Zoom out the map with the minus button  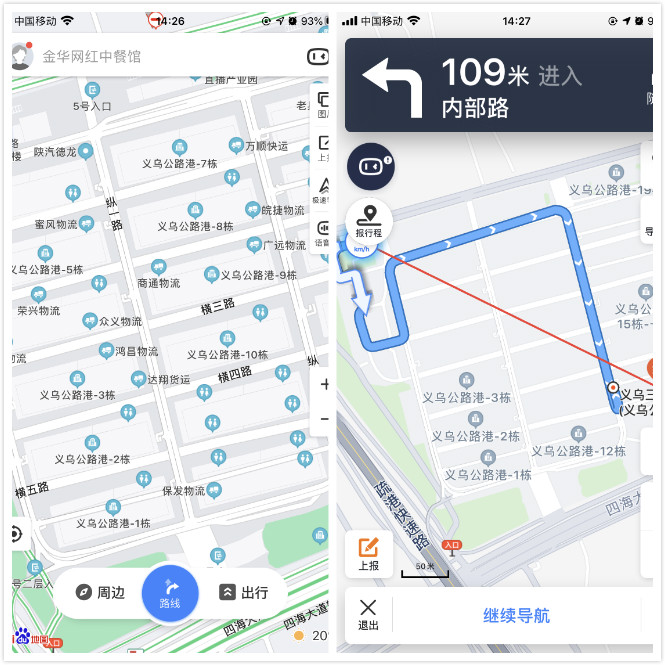tap(324, 418)
